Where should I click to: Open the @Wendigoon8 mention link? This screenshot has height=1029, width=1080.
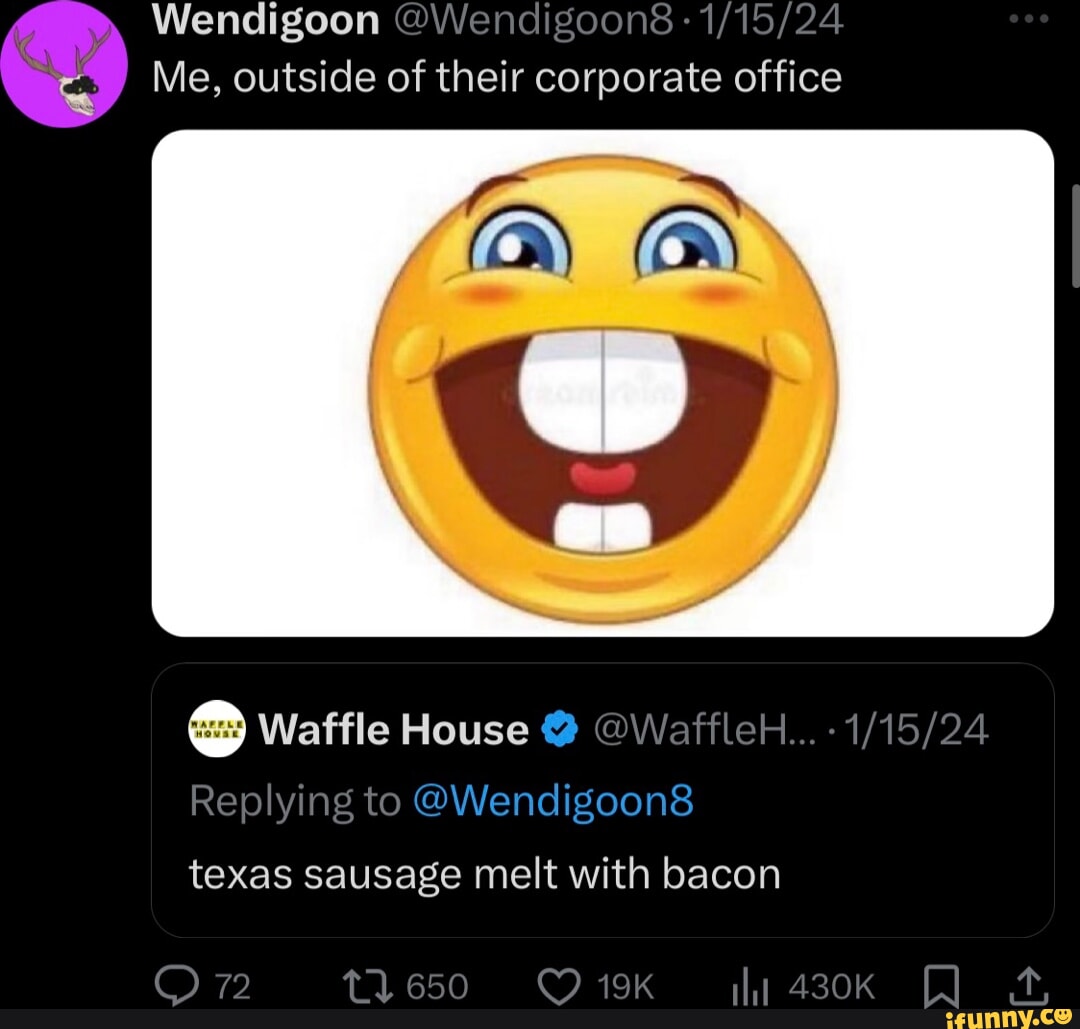pos(552,802)
